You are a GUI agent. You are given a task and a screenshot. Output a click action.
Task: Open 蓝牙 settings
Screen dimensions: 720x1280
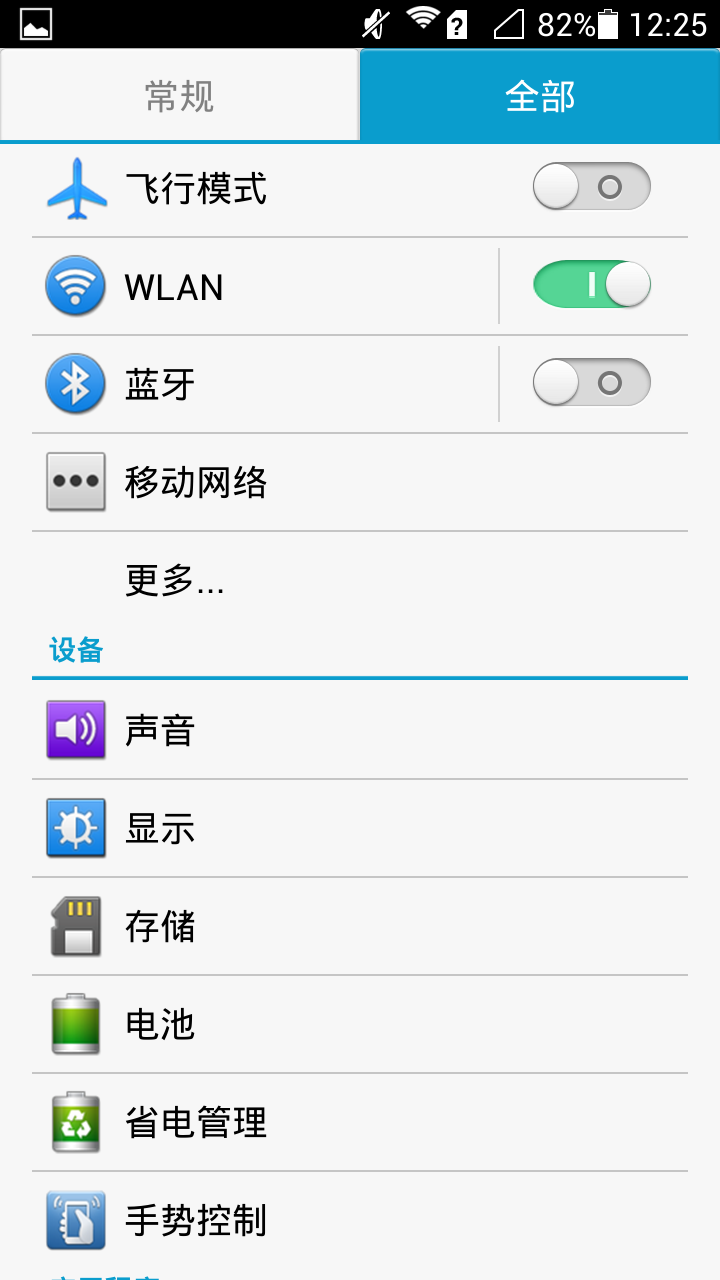coord(260,385)
